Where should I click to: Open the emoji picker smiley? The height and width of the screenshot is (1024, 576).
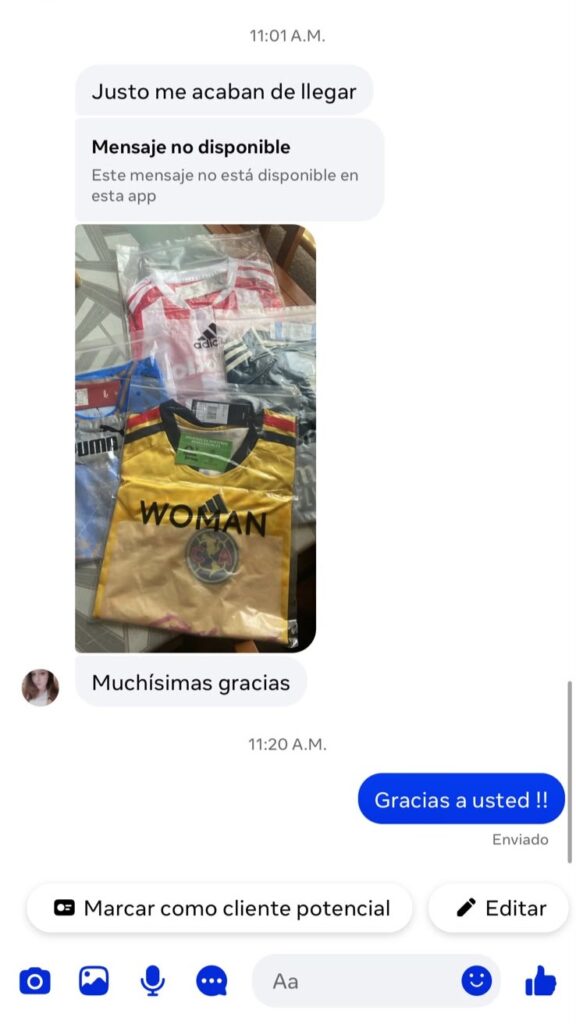[x=477, y=981]
